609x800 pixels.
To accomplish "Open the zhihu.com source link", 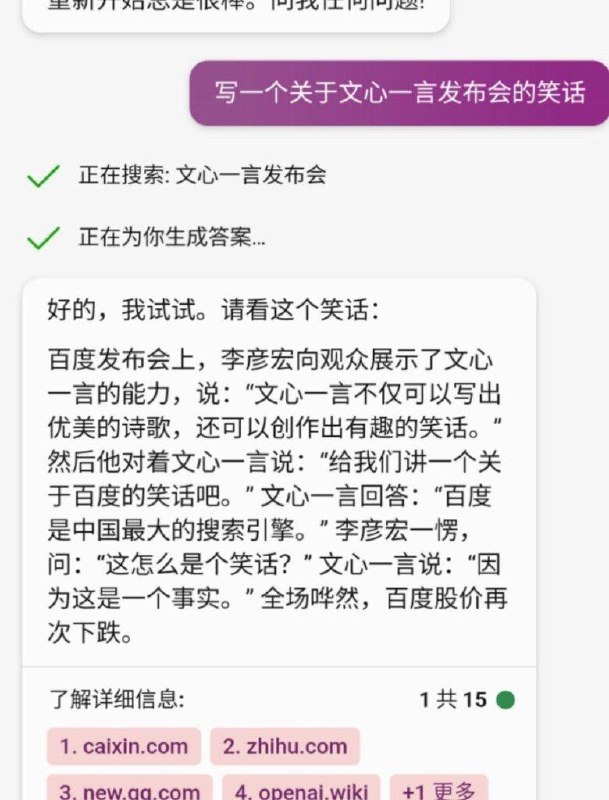I will coord(285,746).
